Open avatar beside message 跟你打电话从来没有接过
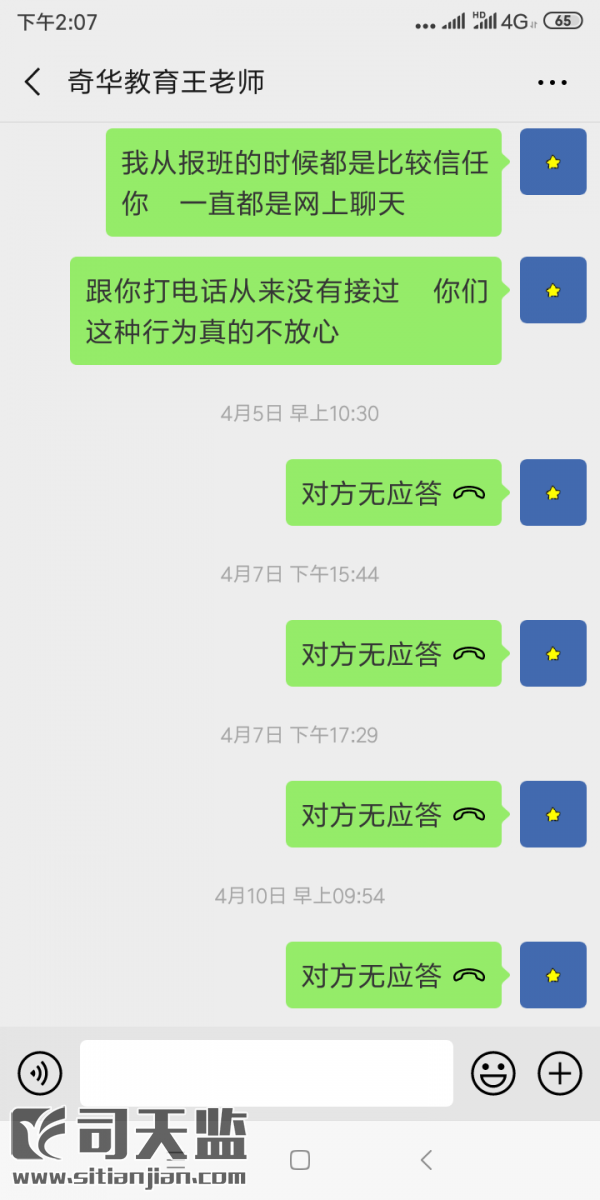 click(553, 291)
